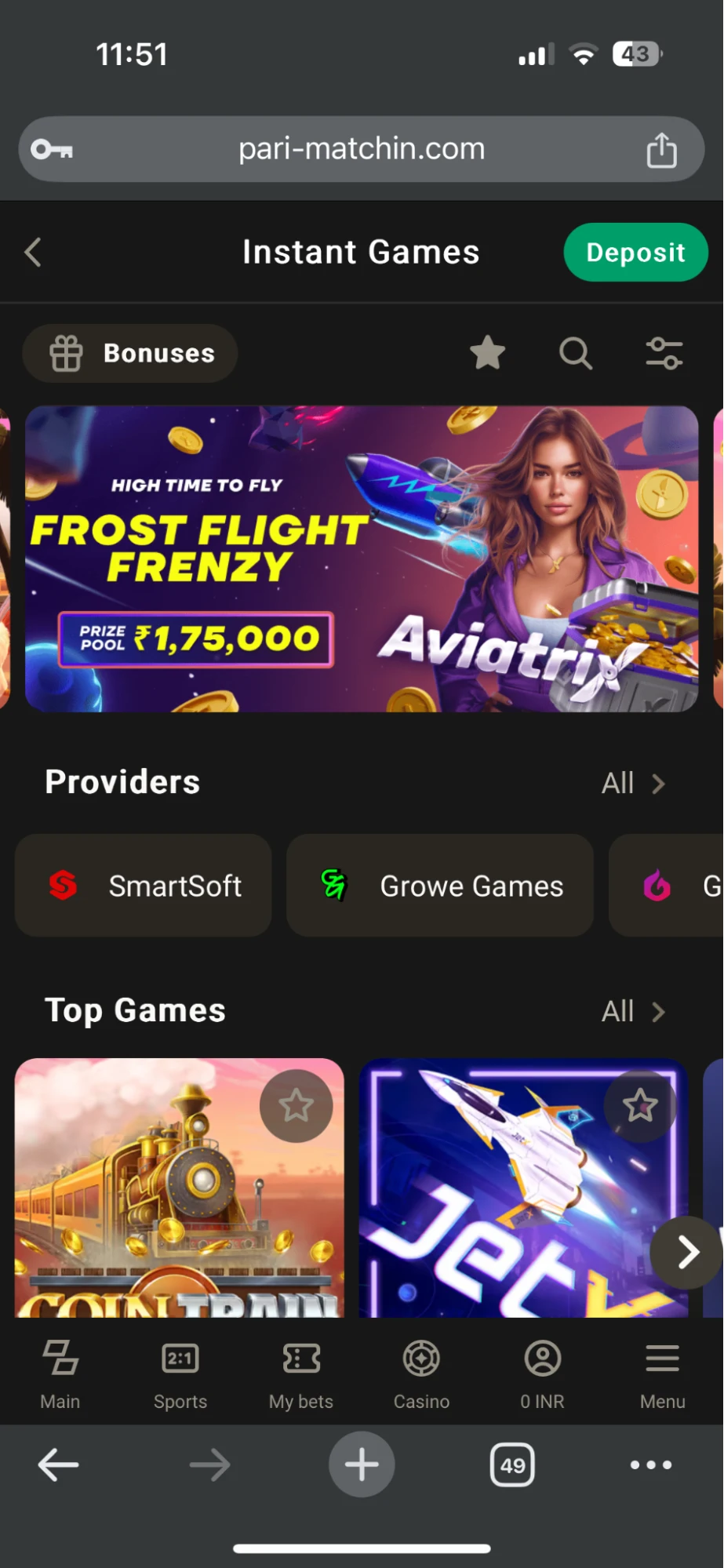The height and width of the screenshot is (1568, 724).
Task: Switch to the My bets tab
Action: point(301,1373)
